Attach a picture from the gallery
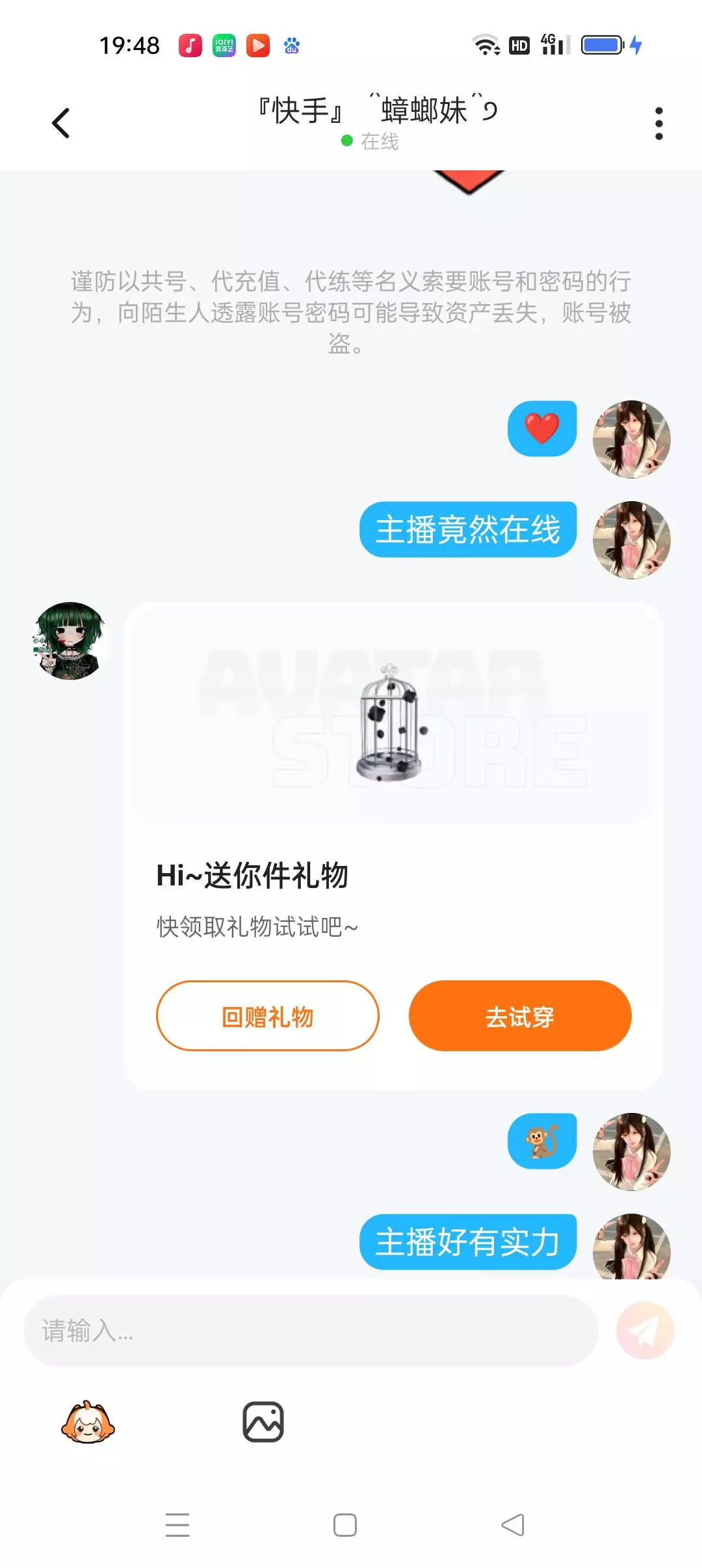The height and width of the screenshot is (1568, 702). [263, 1422]
